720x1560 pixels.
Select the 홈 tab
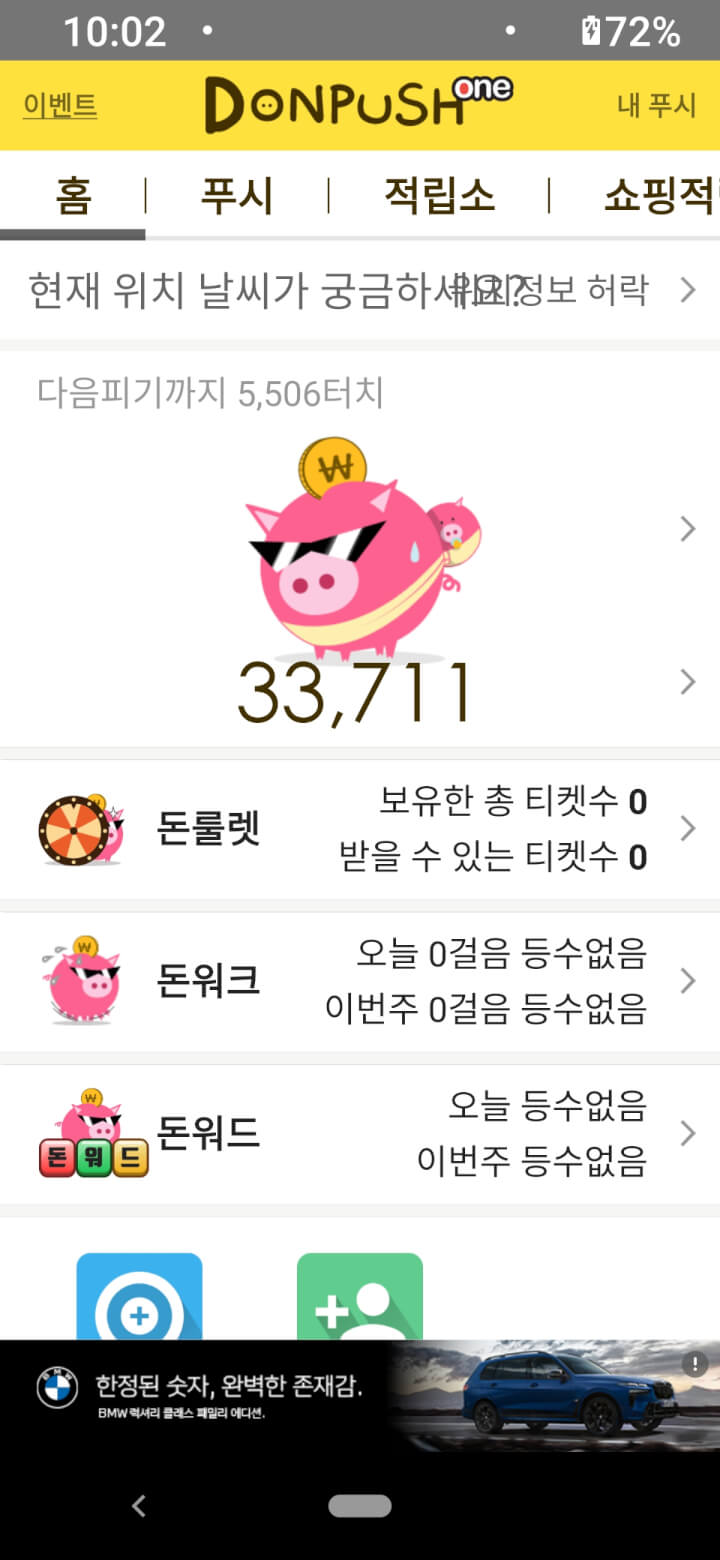coord(73,196)
